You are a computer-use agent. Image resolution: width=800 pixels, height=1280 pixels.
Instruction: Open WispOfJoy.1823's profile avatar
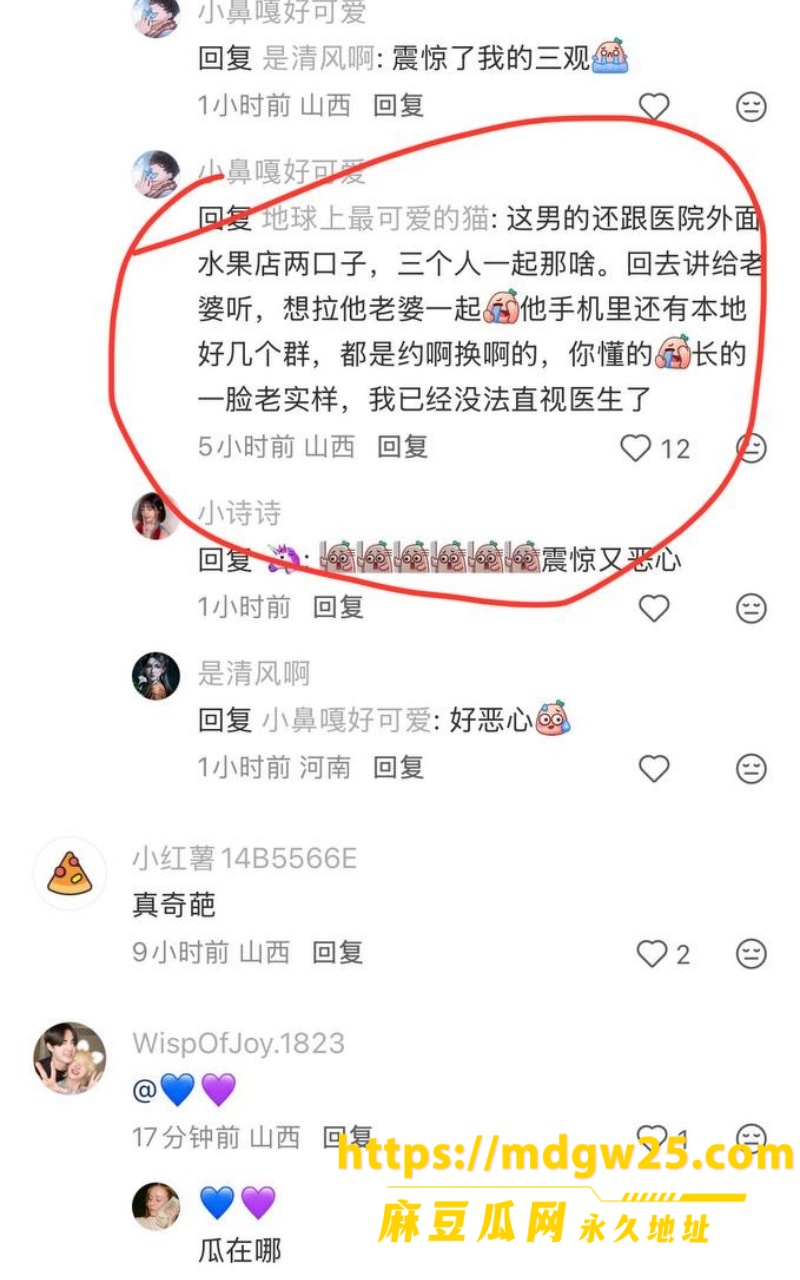(70, 1058)
